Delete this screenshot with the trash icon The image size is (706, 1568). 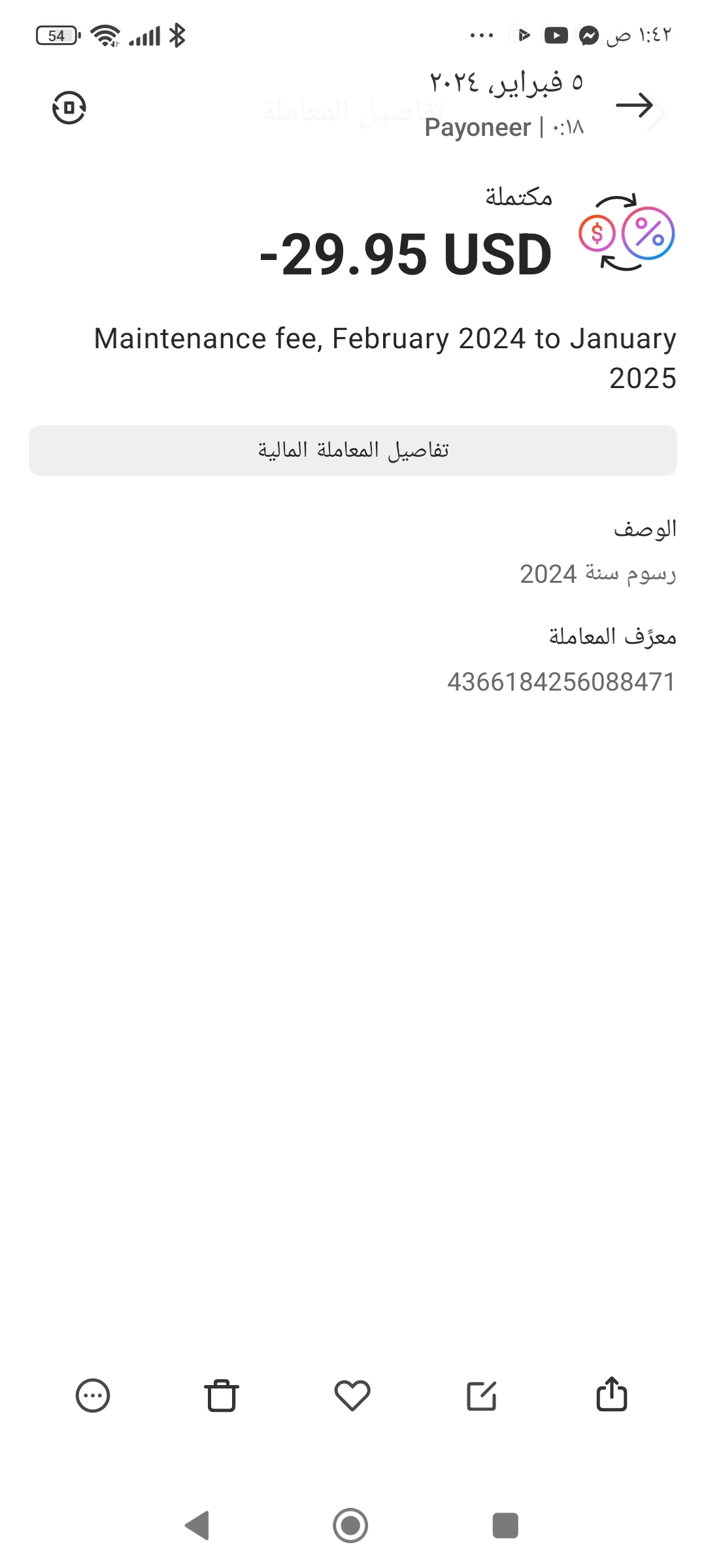(222, 1396)
